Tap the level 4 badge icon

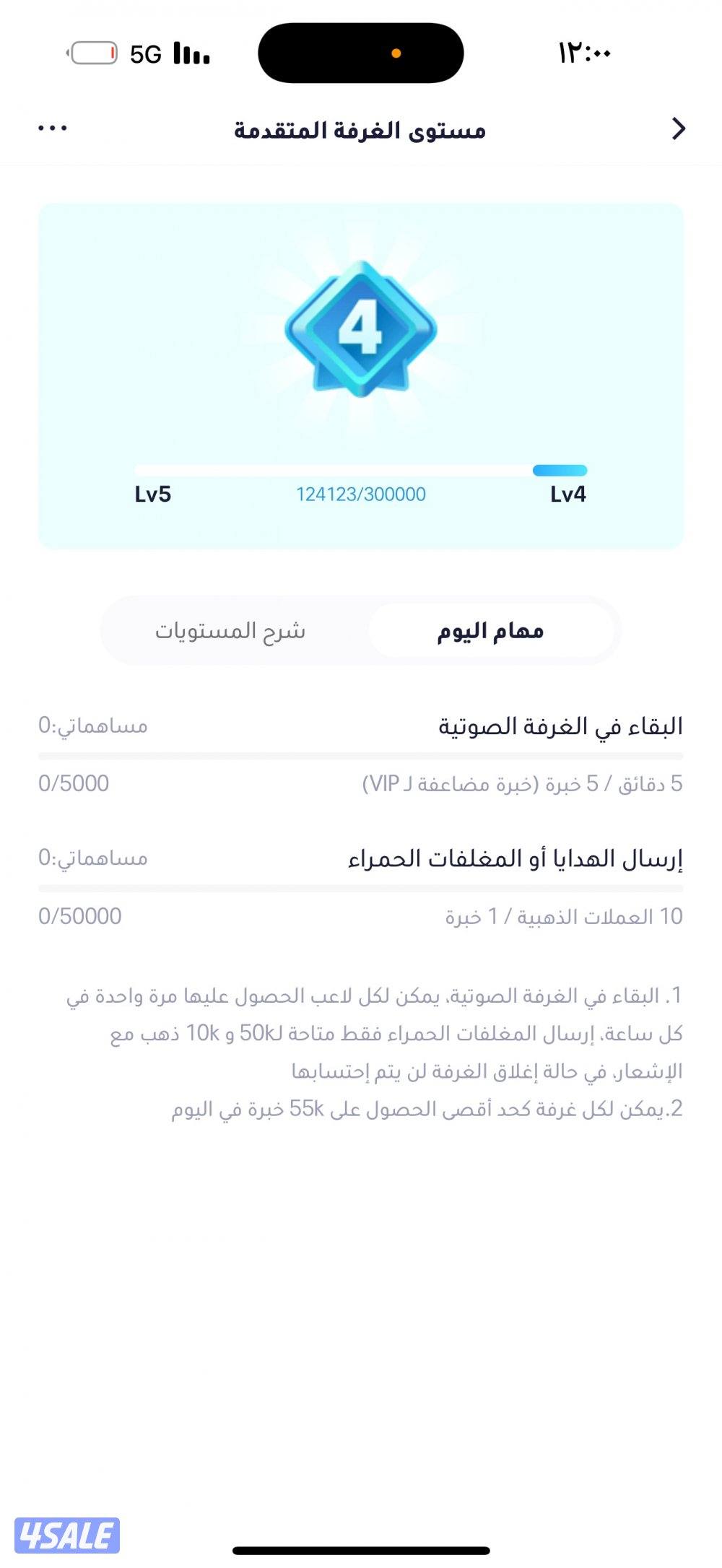tap(361, 328)
